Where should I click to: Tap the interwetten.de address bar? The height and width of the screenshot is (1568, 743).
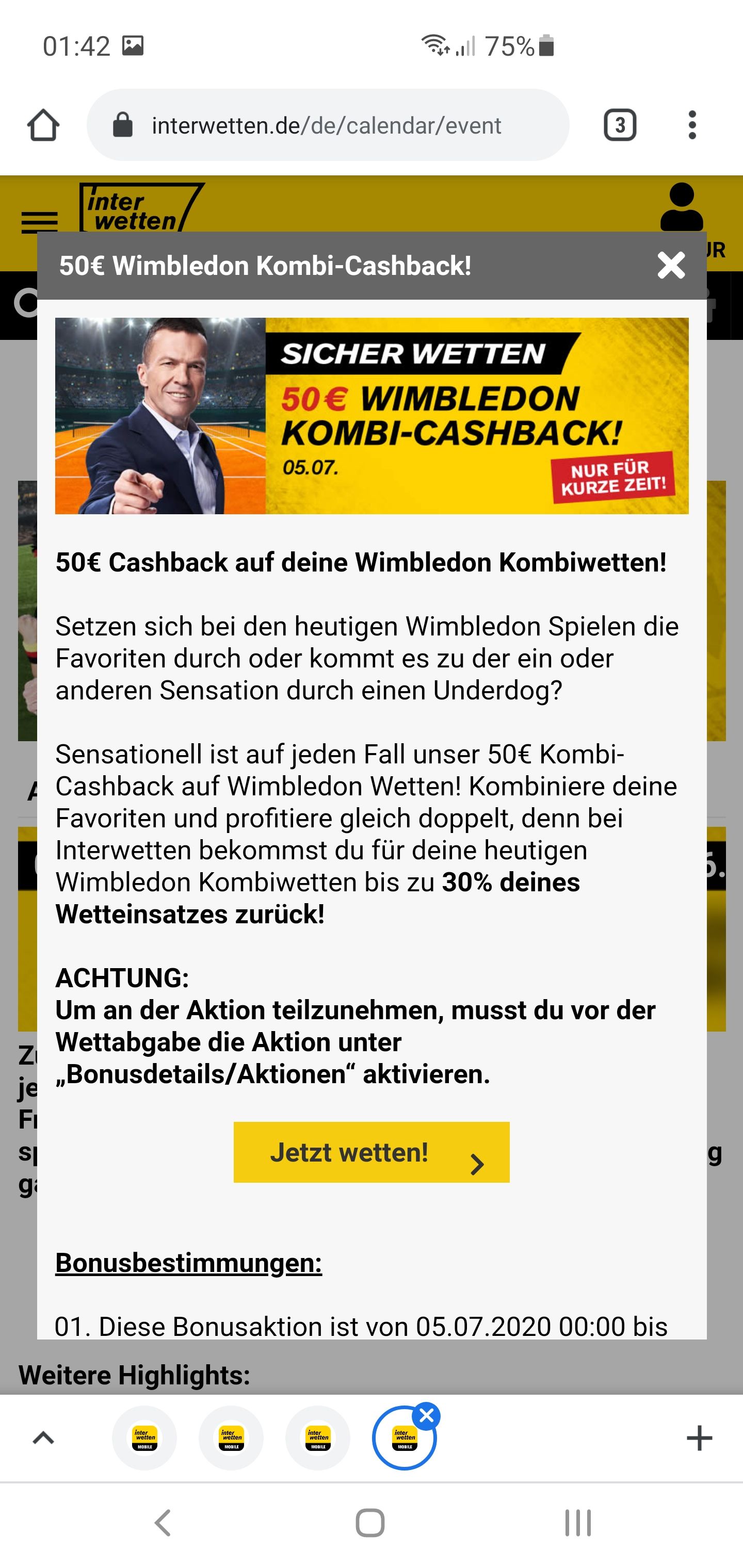pos(328,125)
